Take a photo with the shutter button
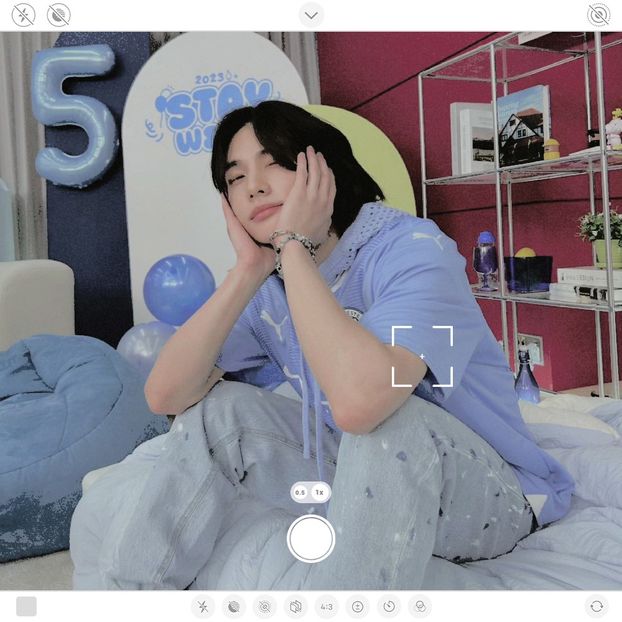The image size is (622, 622). [x=310, y=539]
